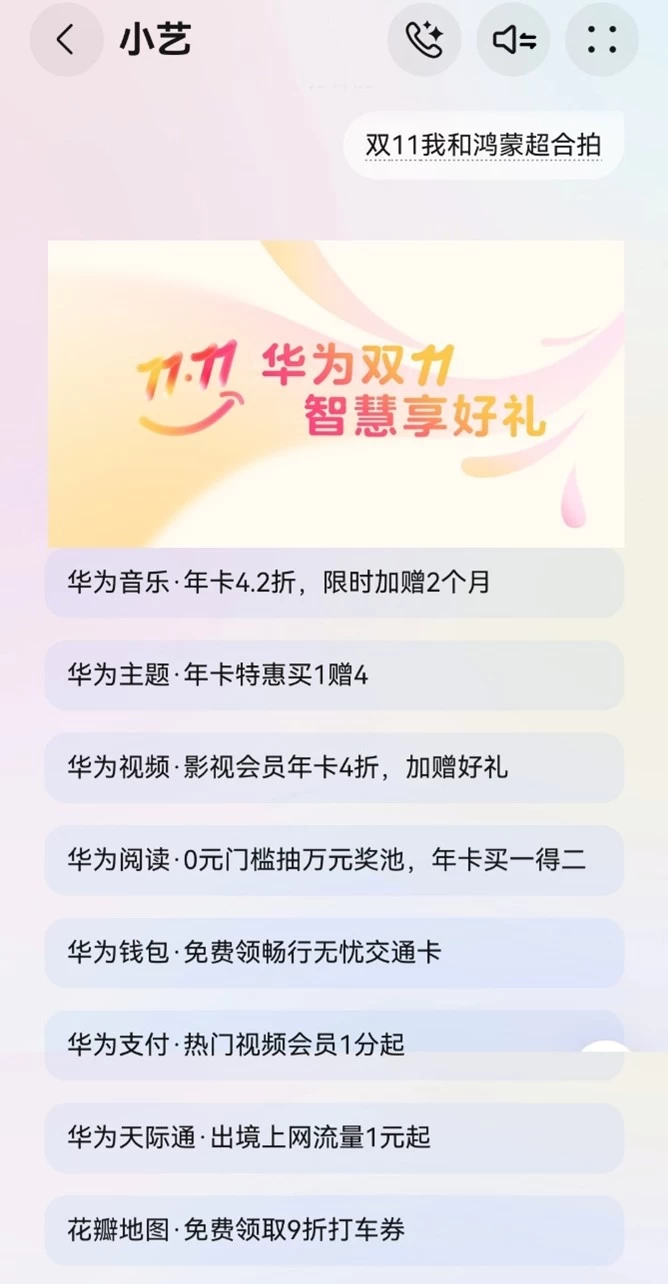This screenshot has width=668, height=1284.
Task: Select 华为天际通 出境上网流量1元起
Action: pyautogui.click(x=334, y=1138)
